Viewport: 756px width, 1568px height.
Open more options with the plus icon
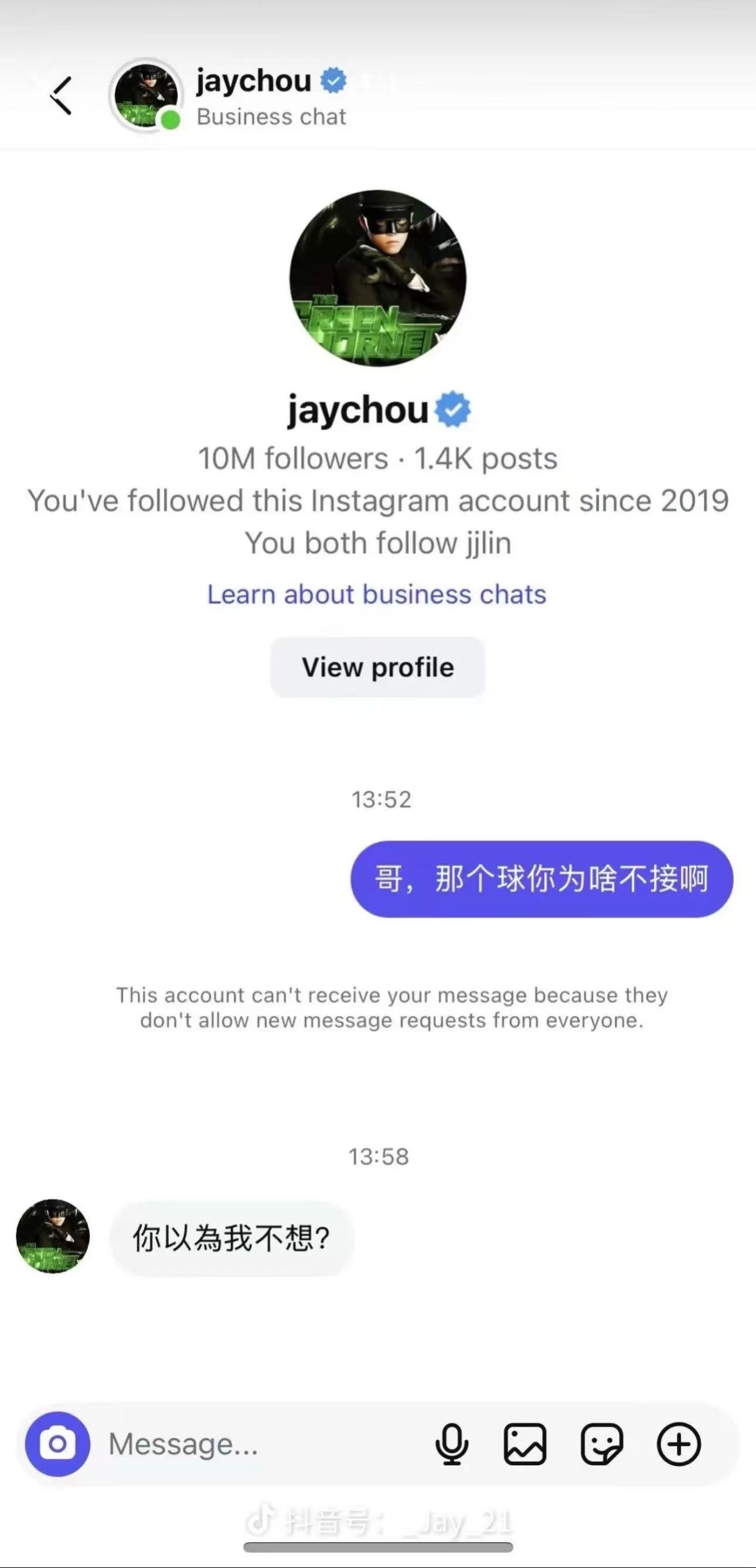point(679,1443)
